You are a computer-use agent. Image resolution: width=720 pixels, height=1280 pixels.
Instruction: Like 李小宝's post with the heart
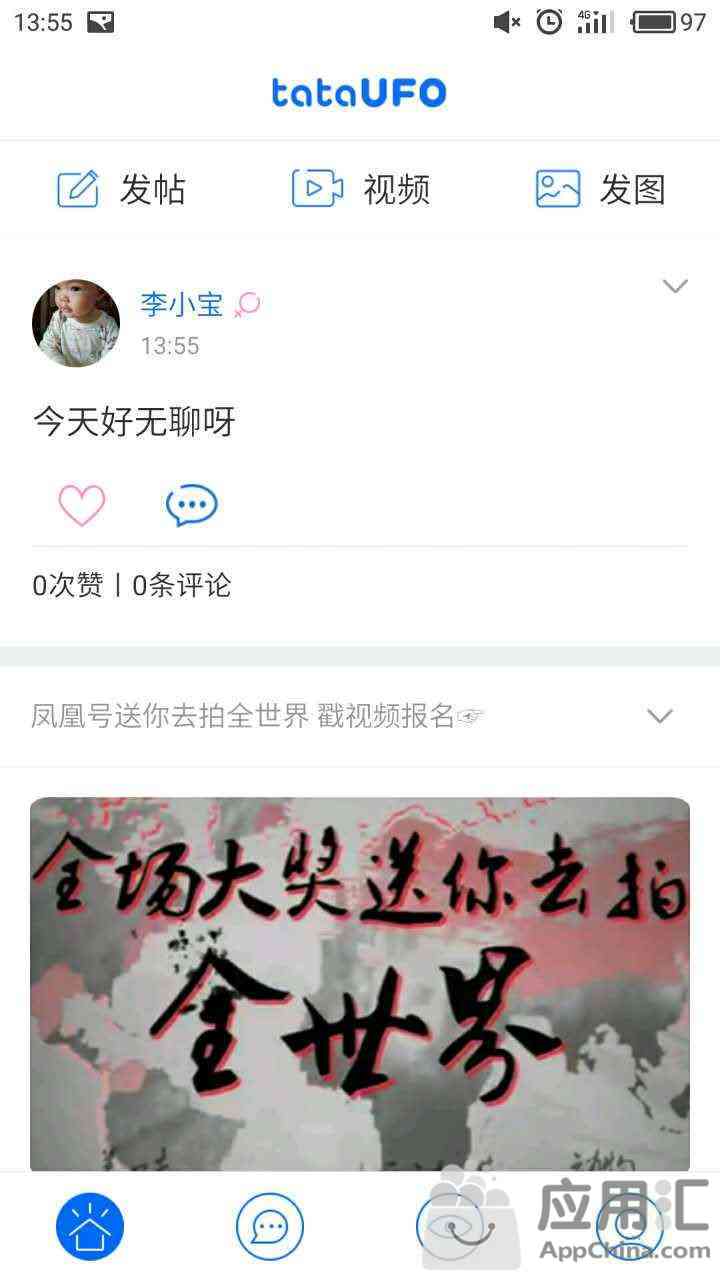pyautogui.click(x=81, y=505)
